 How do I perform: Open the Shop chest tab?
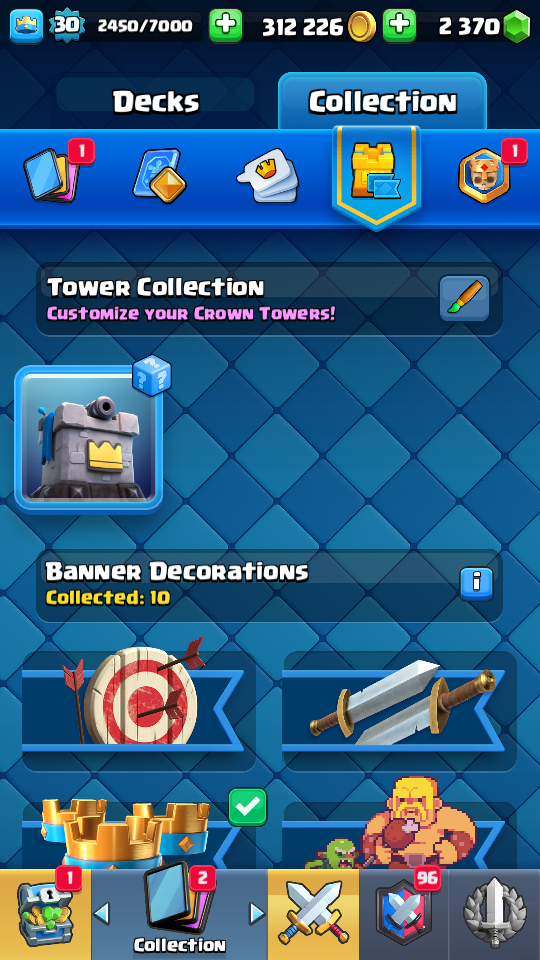[45, 915]
